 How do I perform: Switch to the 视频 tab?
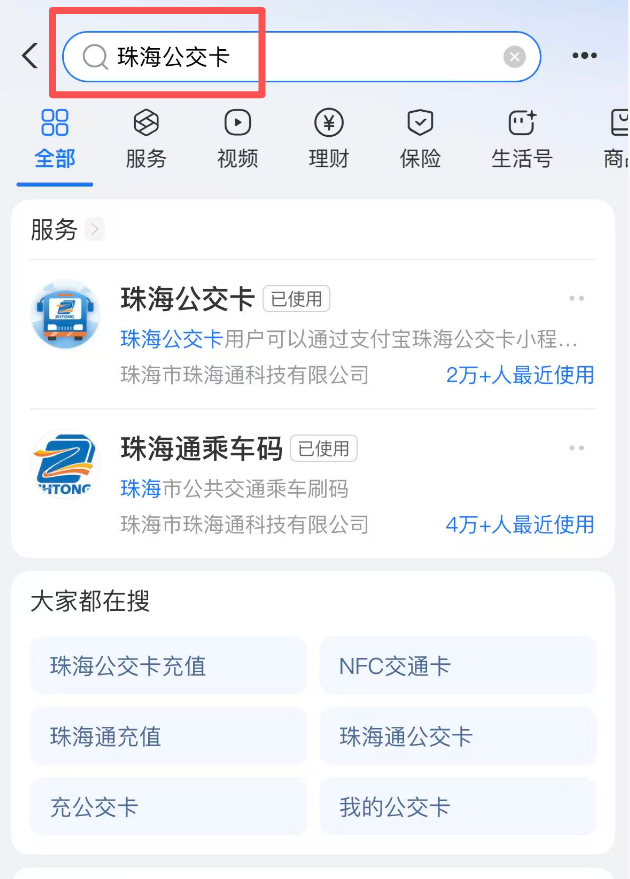(237, 140)
